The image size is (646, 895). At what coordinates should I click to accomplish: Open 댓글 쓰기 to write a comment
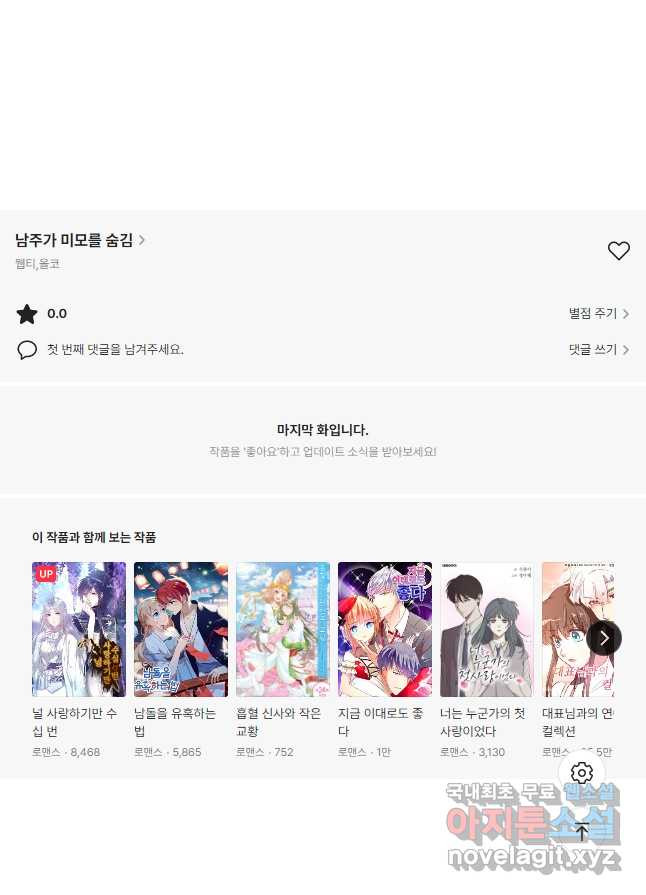point(598,350)
